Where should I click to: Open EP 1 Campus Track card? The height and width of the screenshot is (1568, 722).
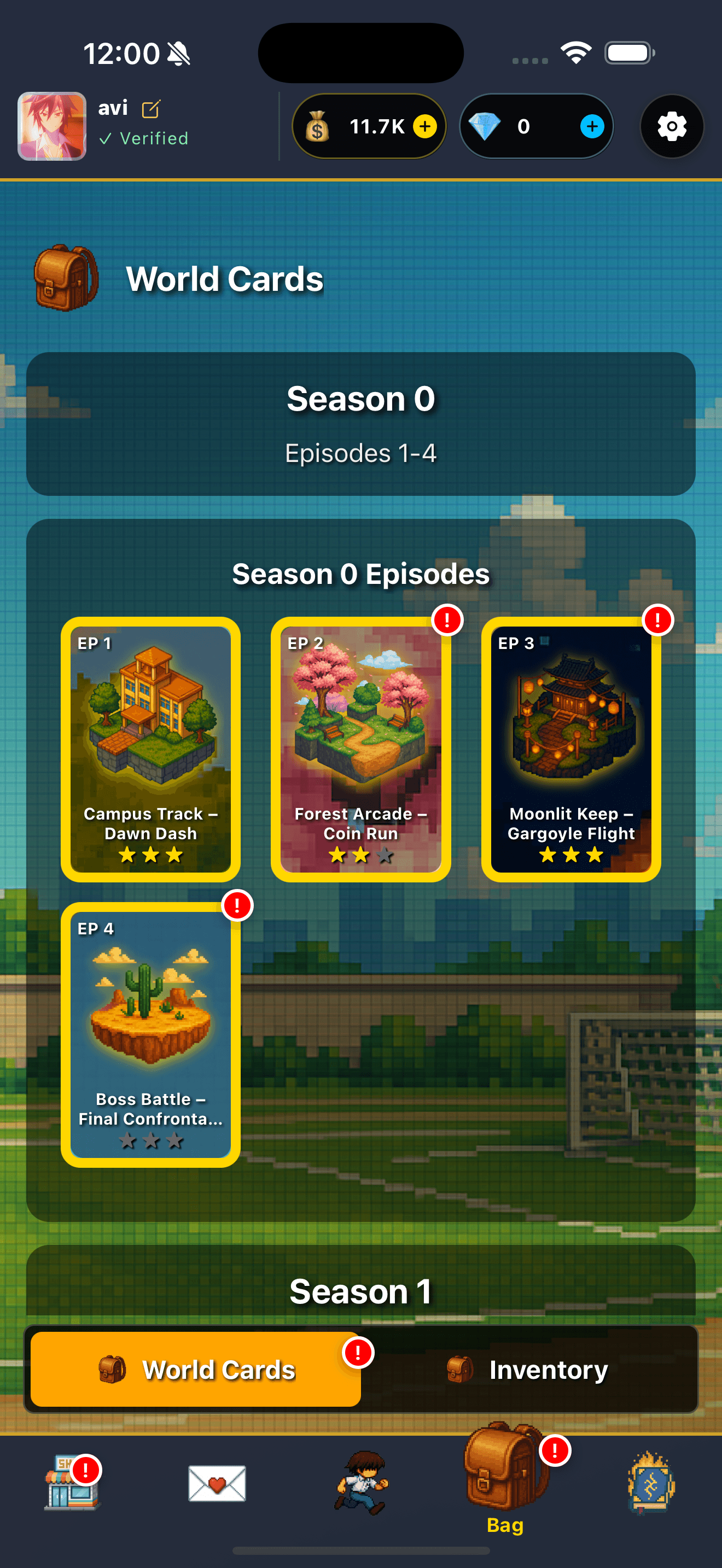[150, 748]
